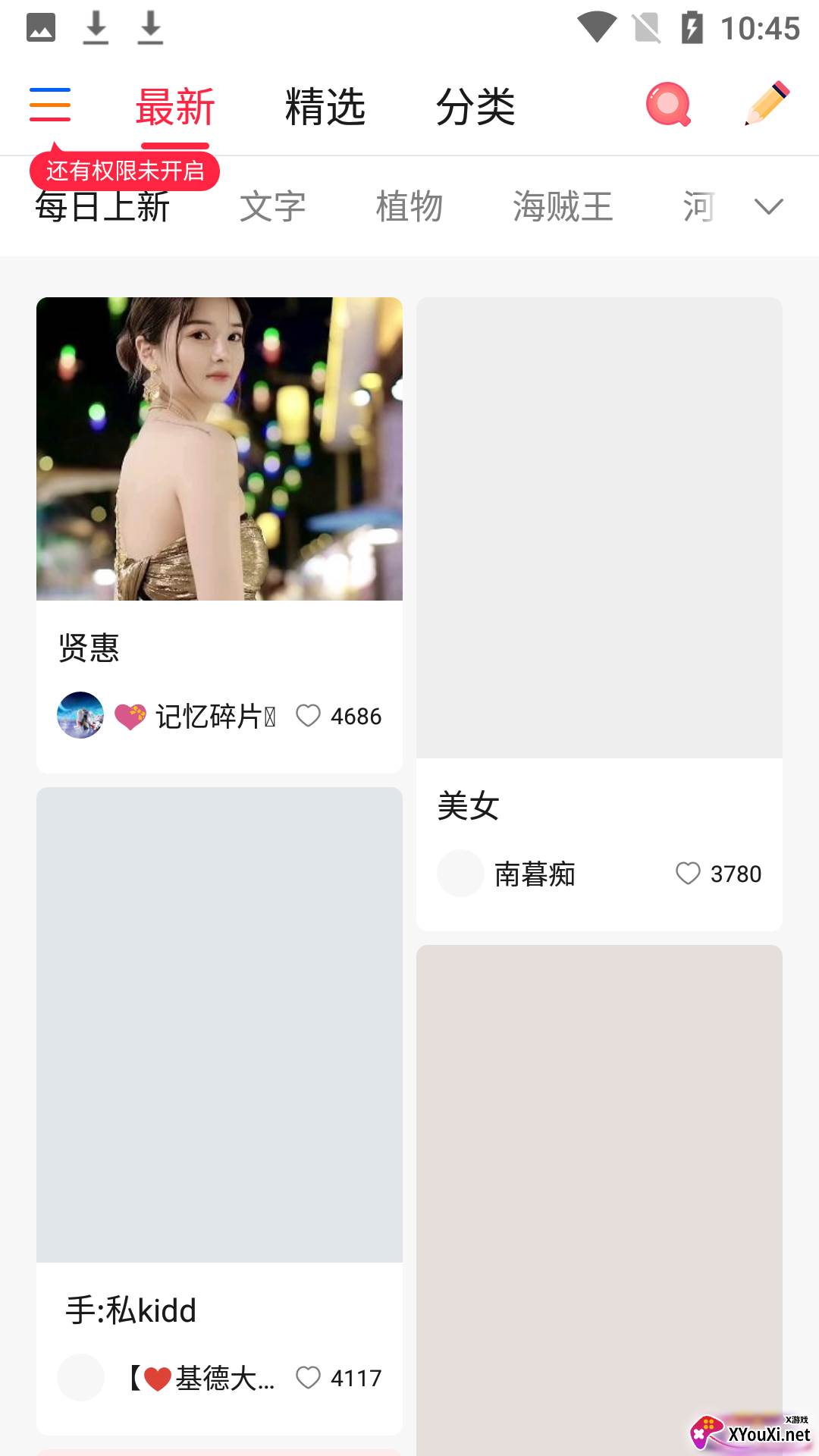Switch to the 最新 tab

coord(175,106)
